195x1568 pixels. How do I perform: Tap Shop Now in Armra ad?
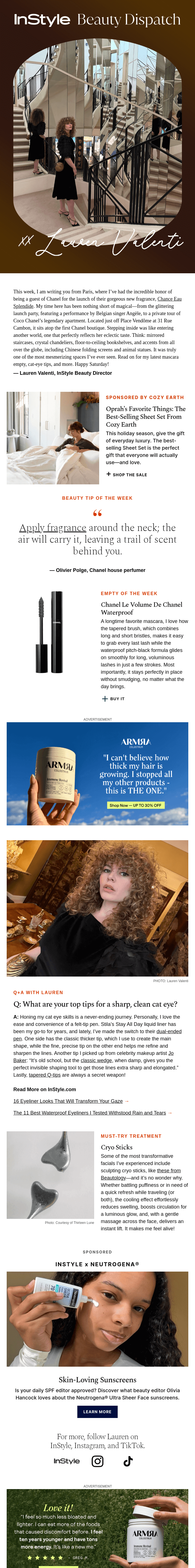point(135,805)
